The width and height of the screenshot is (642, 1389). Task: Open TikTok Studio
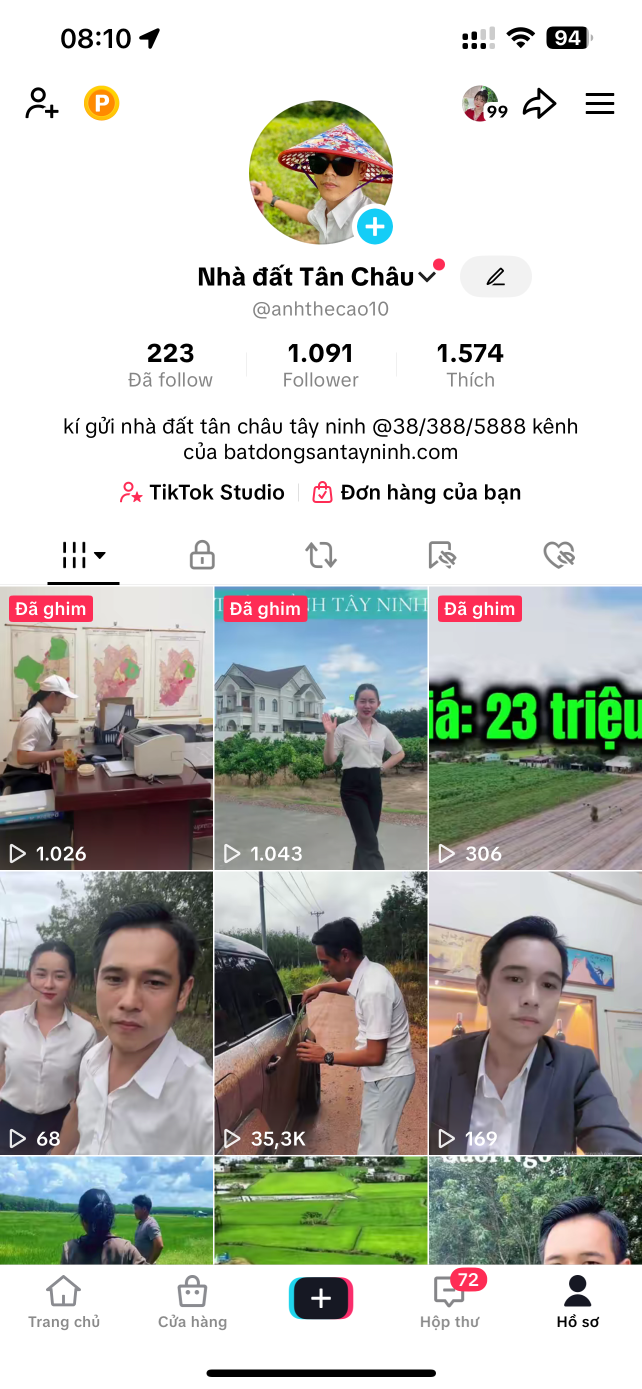click(x=203, y=492)
